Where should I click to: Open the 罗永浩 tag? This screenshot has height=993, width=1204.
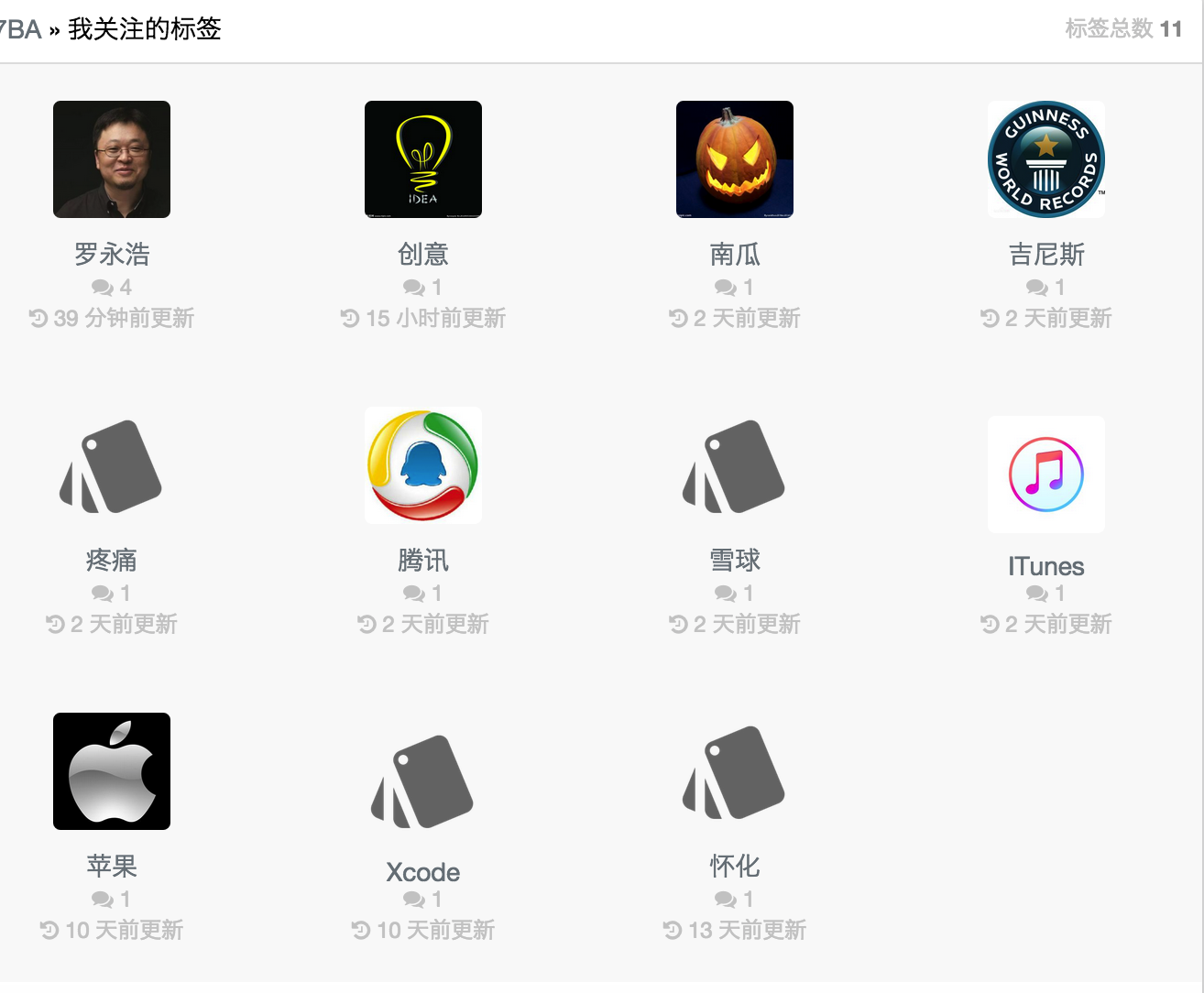pos(112,253)
